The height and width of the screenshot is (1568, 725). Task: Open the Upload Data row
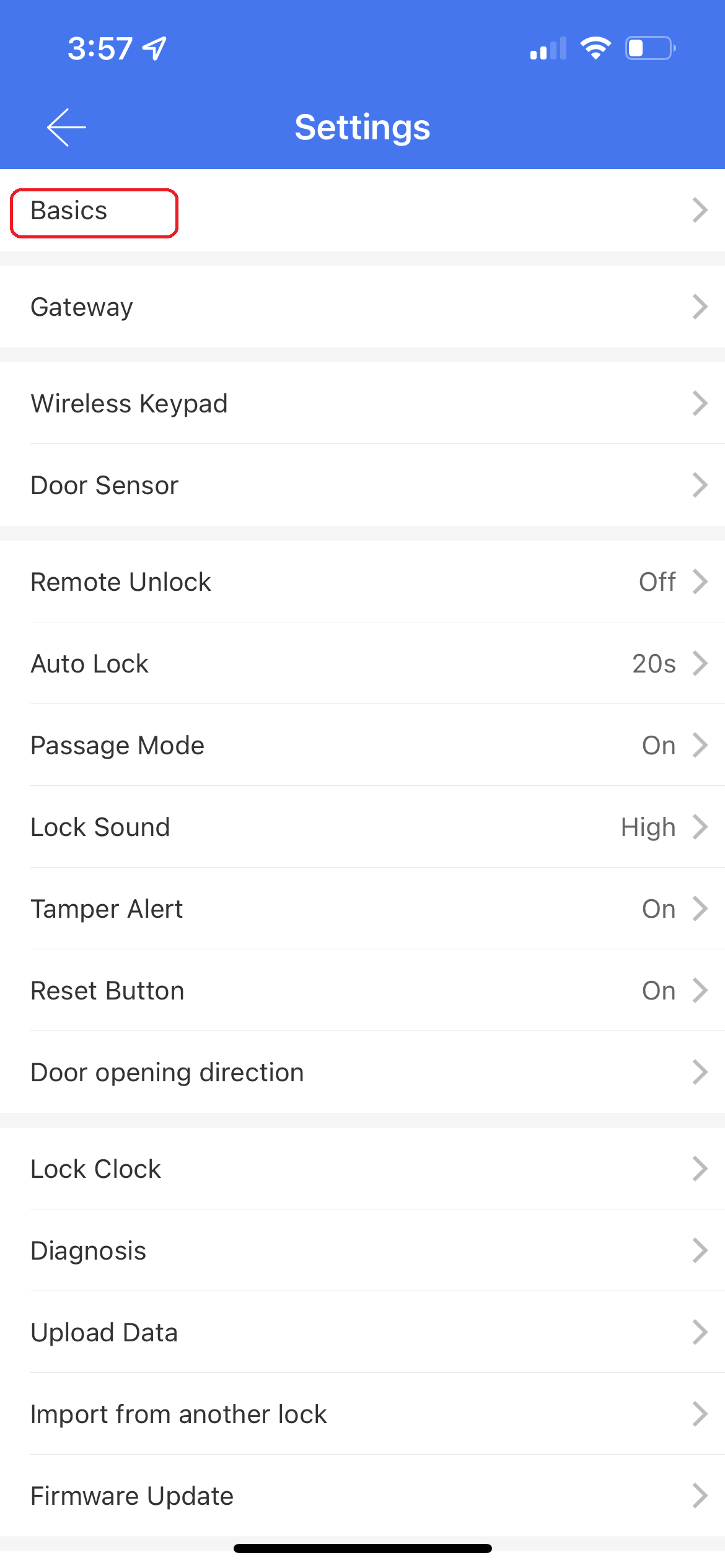point(362,1332)
